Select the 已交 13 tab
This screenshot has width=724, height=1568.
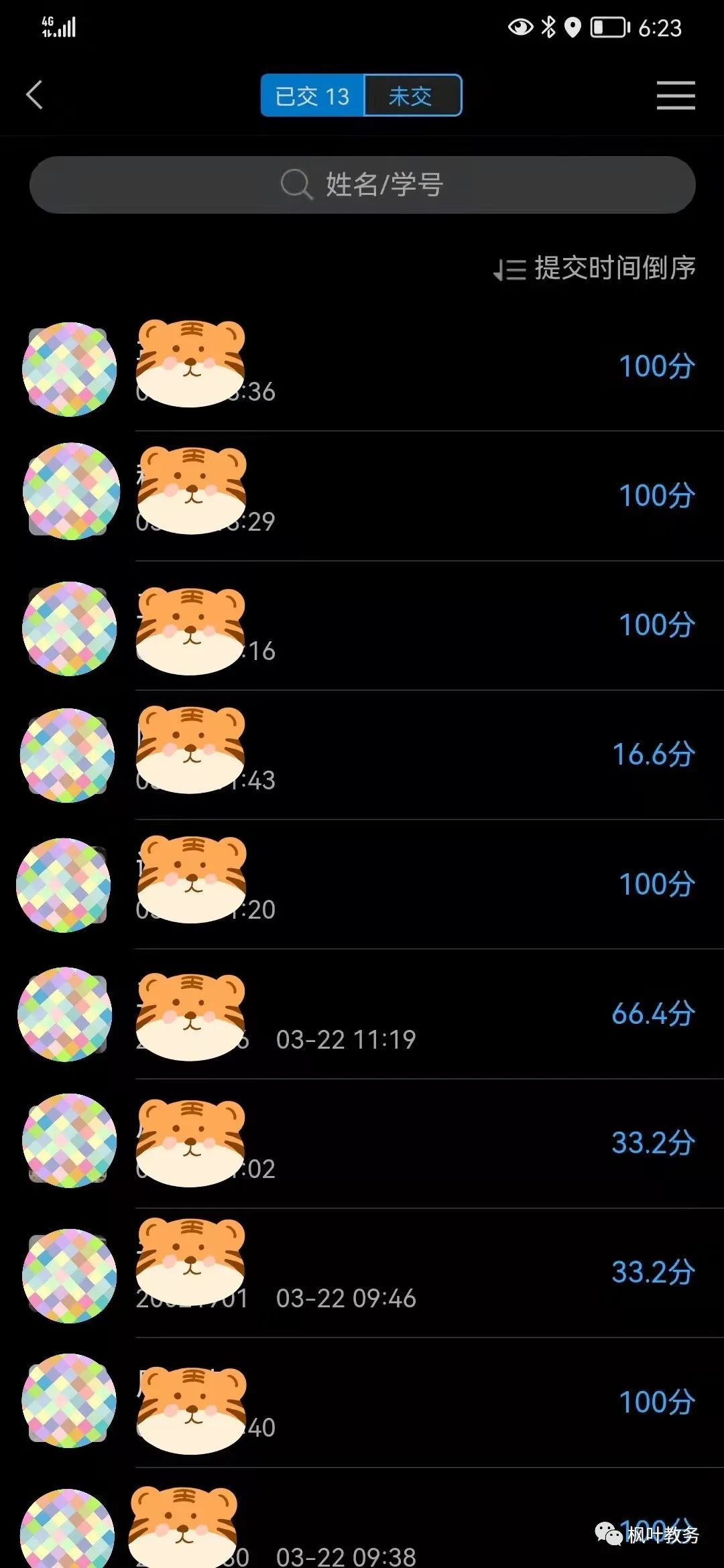(x=312, y=96)
